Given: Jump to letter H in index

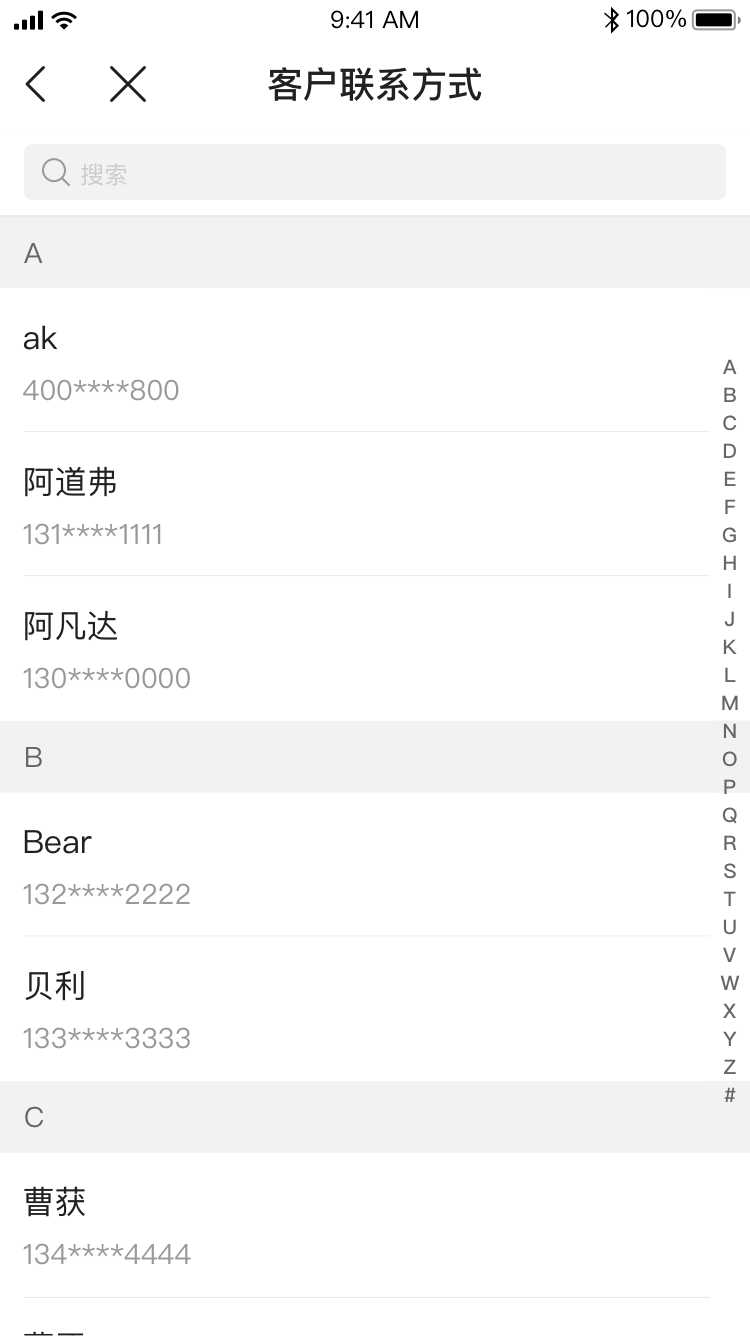Looking at the screenshot, I should click(x=729, y=563).
